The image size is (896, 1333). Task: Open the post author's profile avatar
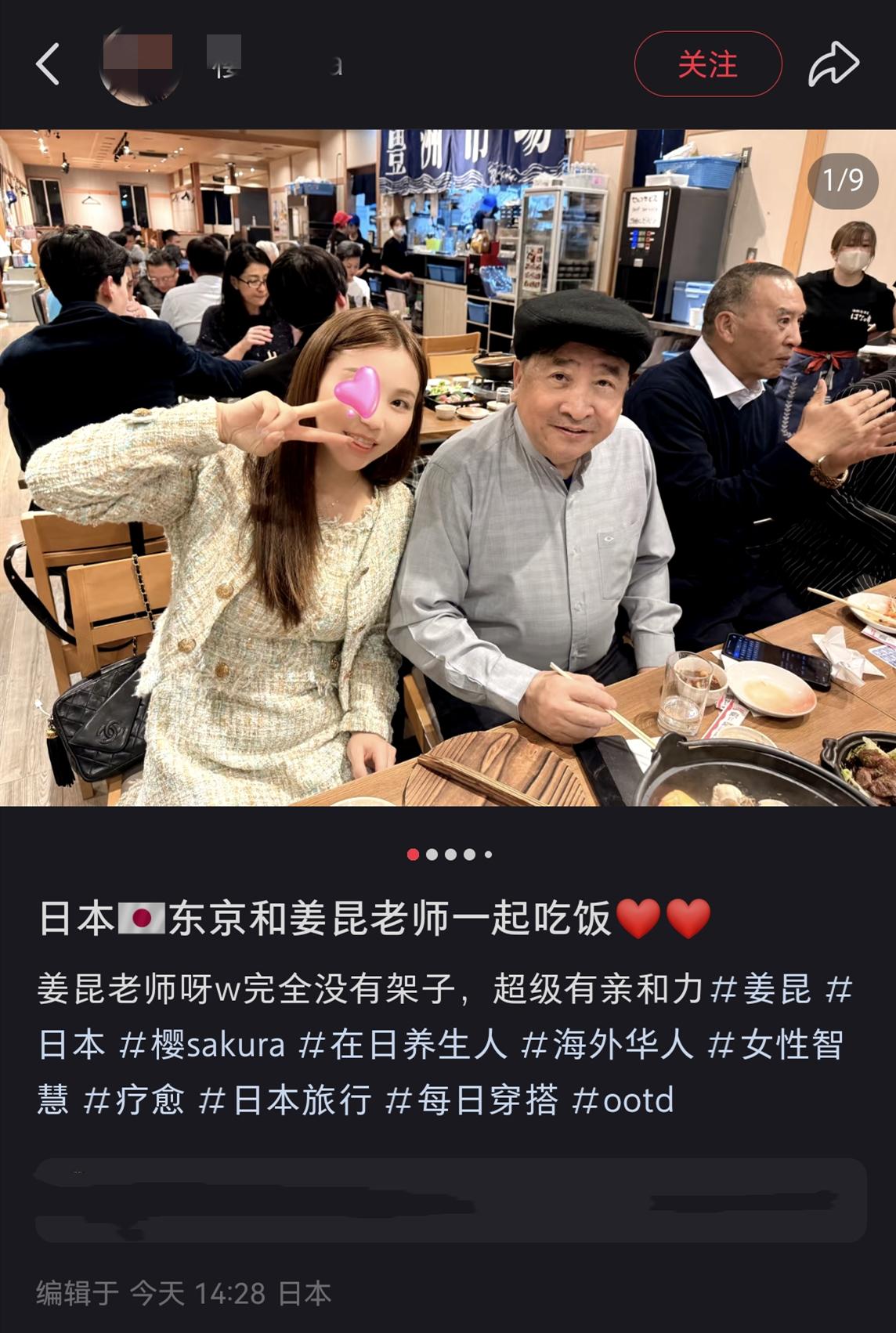139,64
